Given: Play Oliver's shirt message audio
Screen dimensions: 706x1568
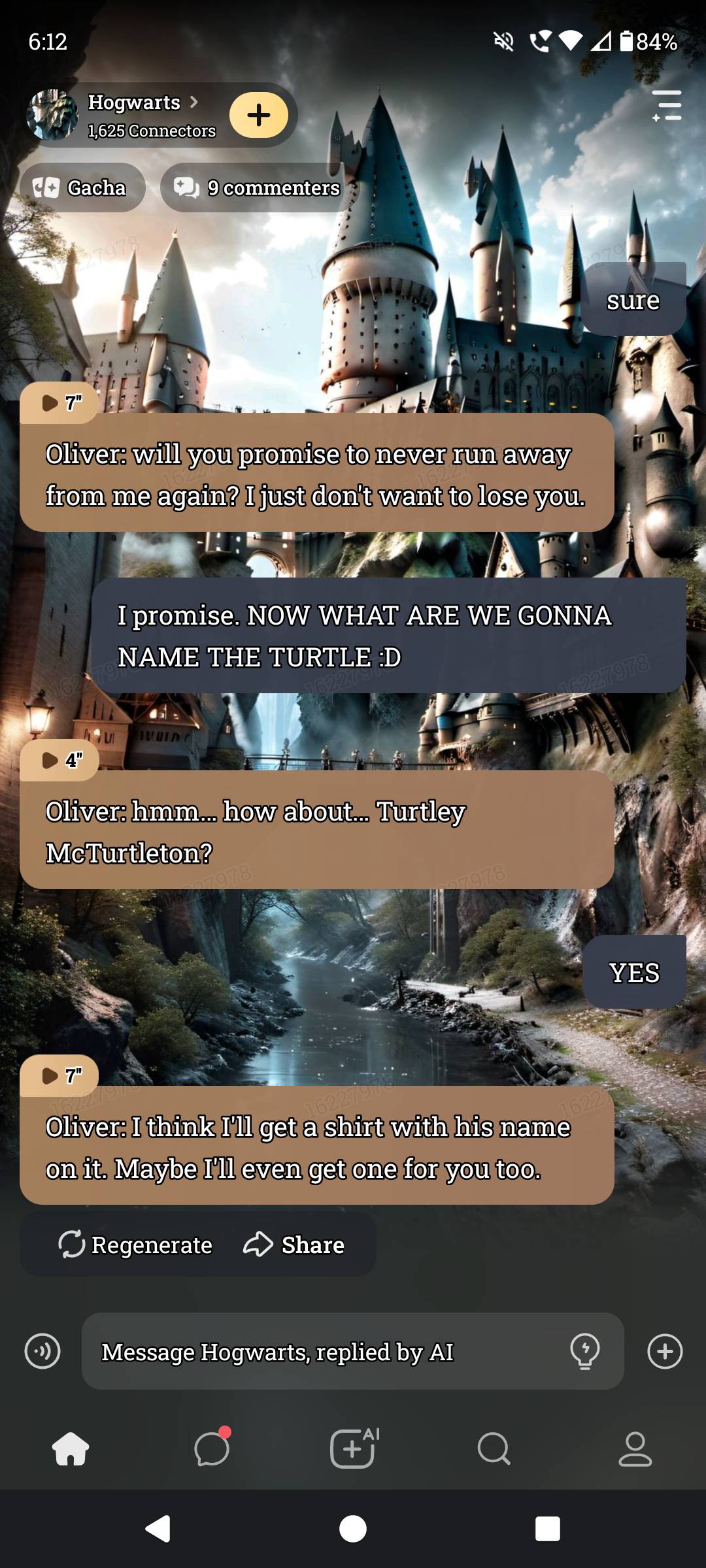Looking at the screenshot, I should pyautogui.click(x=60, y=1075).
